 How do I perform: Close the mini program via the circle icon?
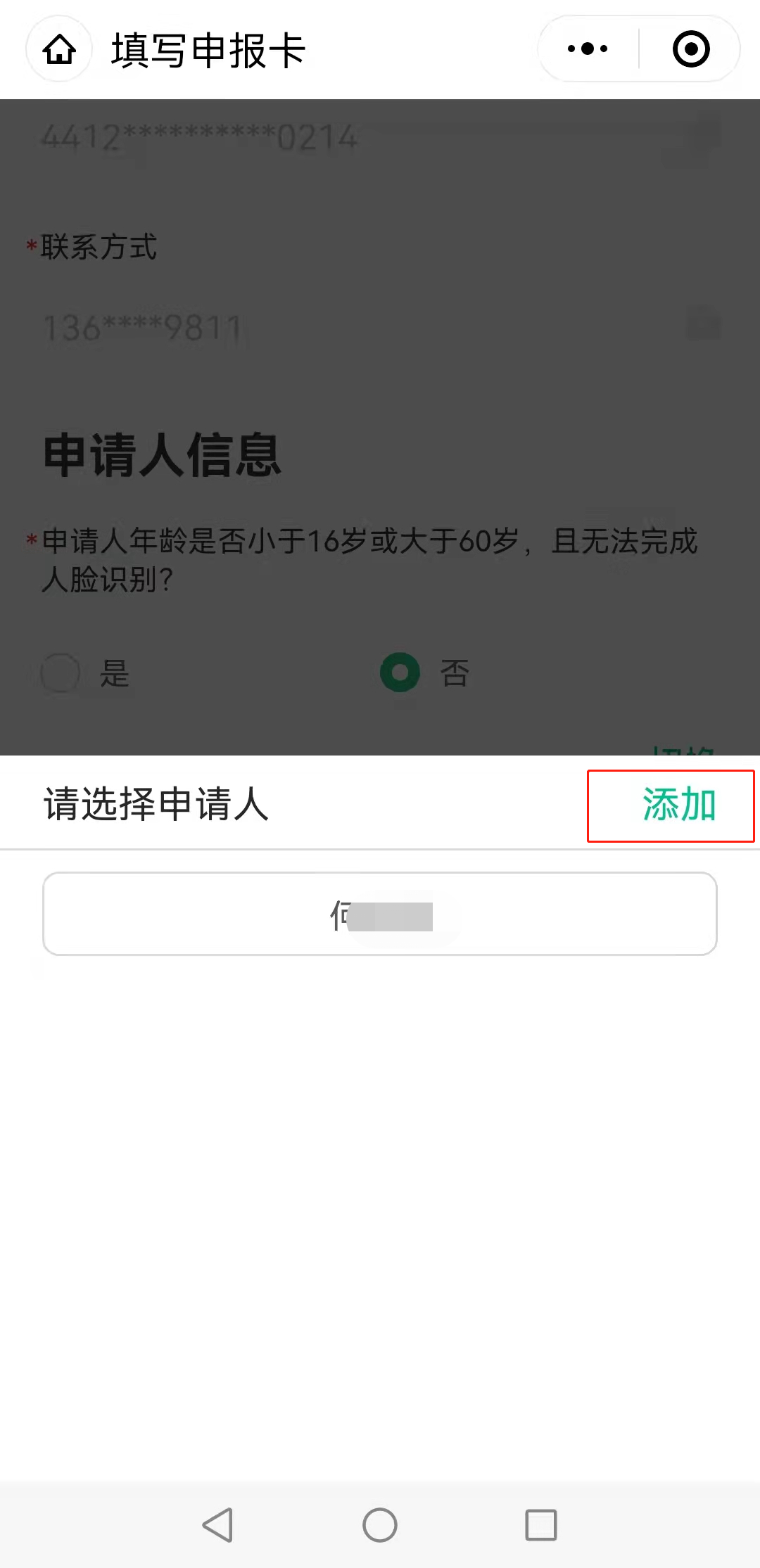(x=690, y=49)
